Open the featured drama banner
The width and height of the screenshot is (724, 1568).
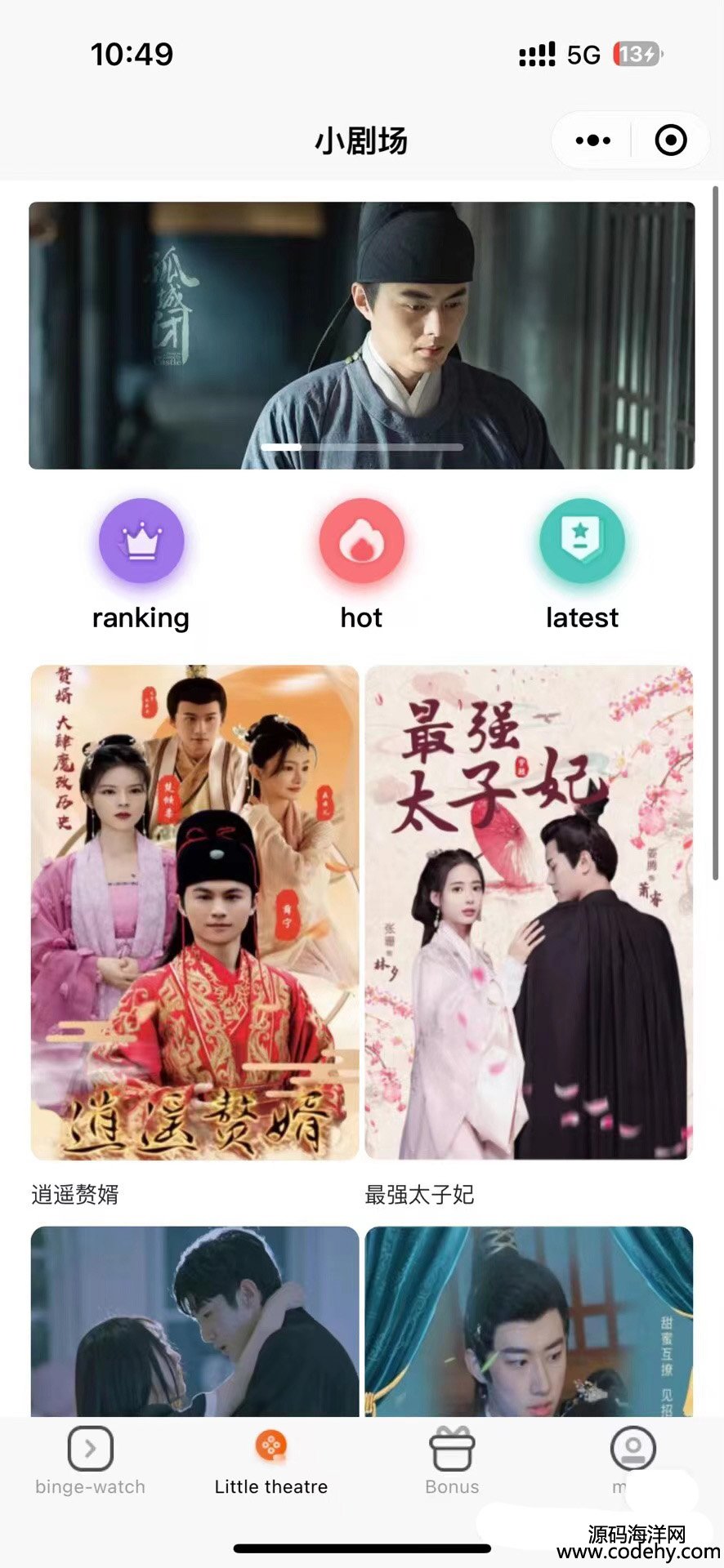coord(361,335)
